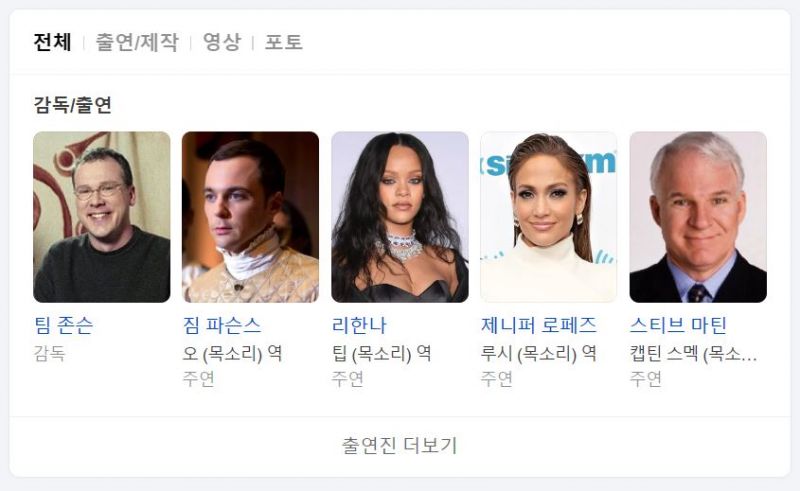The width and height of the screenshot is (800, 491).
Task: Tap the 스티브 마틴 name link
Action: [678, 325]
